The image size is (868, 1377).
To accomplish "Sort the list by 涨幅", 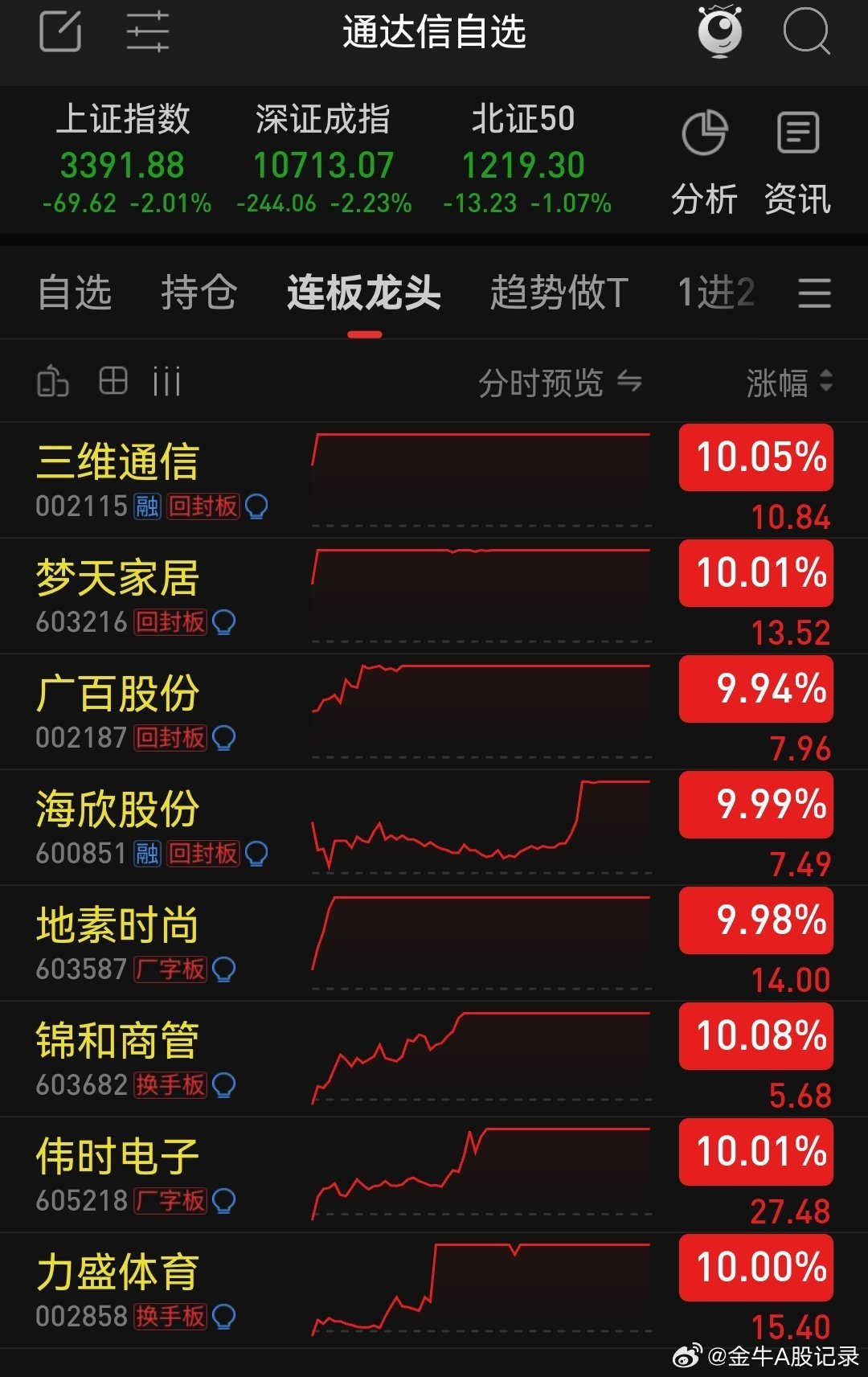I will [788, 383].
